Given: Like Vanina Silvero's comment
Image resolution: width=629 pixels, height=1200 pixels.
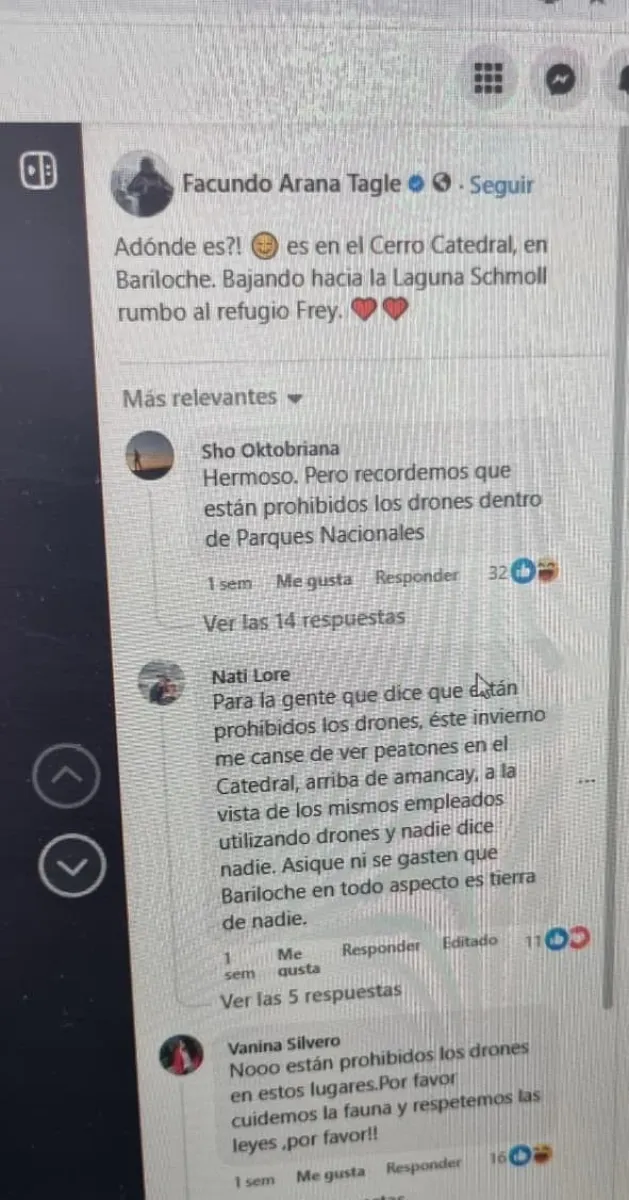Looking at the screenshot, I should 331,1171.
